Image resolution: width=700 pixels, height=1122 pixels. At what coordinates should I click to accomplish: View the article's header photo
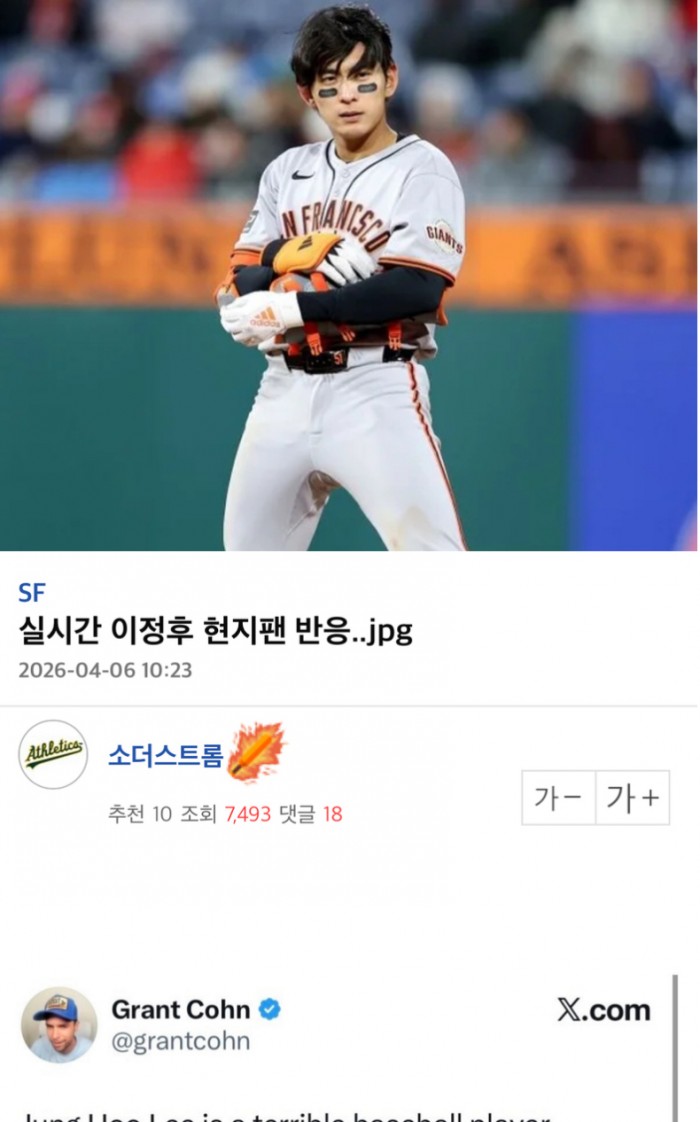pyautogui.click(x=349, y=275)
